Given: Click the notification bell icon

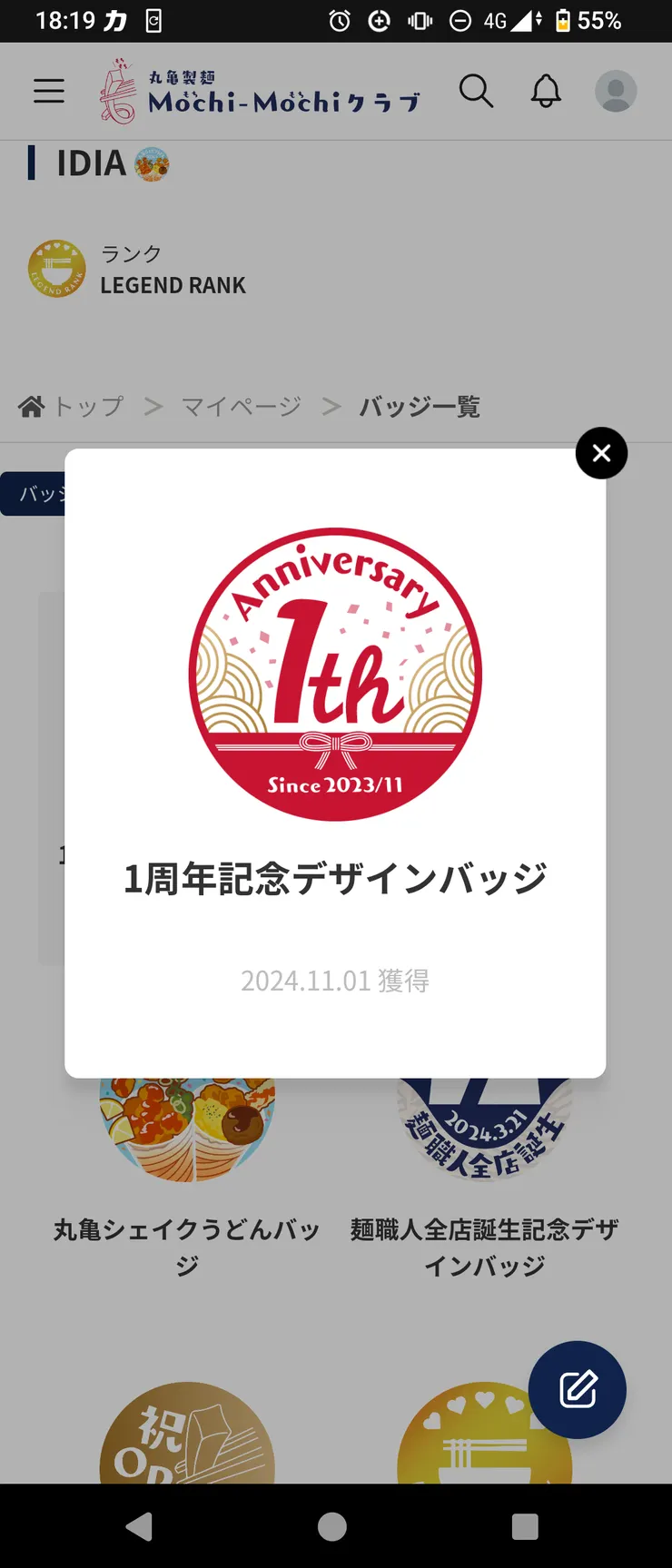Looking at the screenshot, I should (x=546, y=91).
